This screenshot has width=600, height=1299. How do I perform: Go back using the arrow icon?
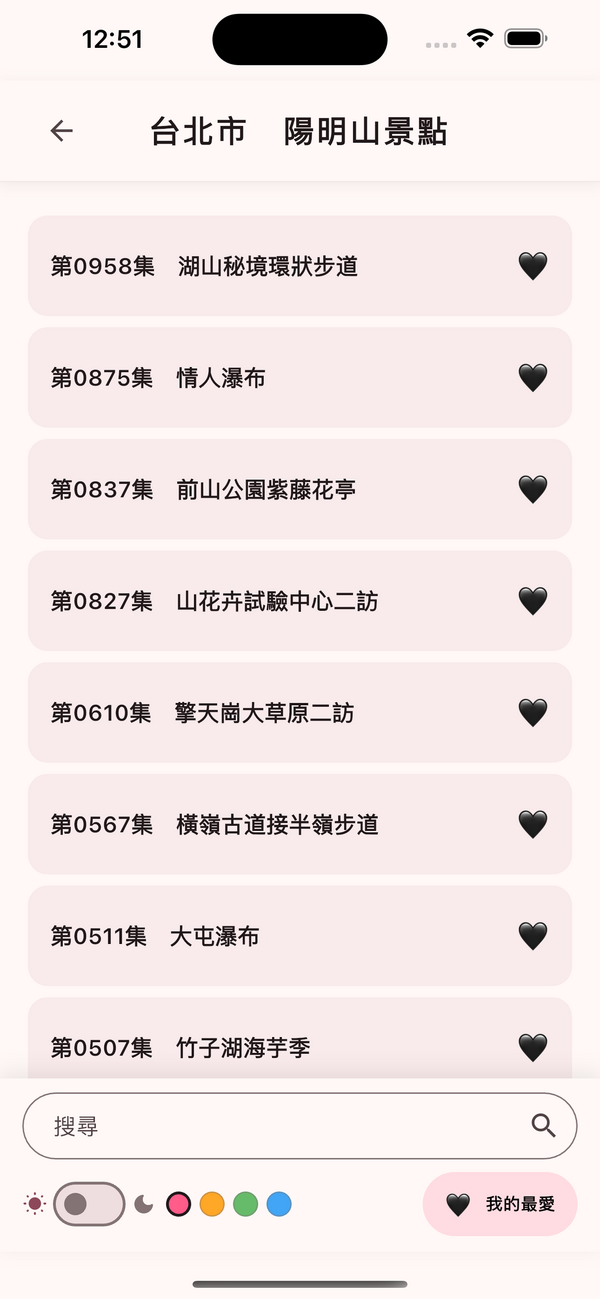click(x=62, y=131)
